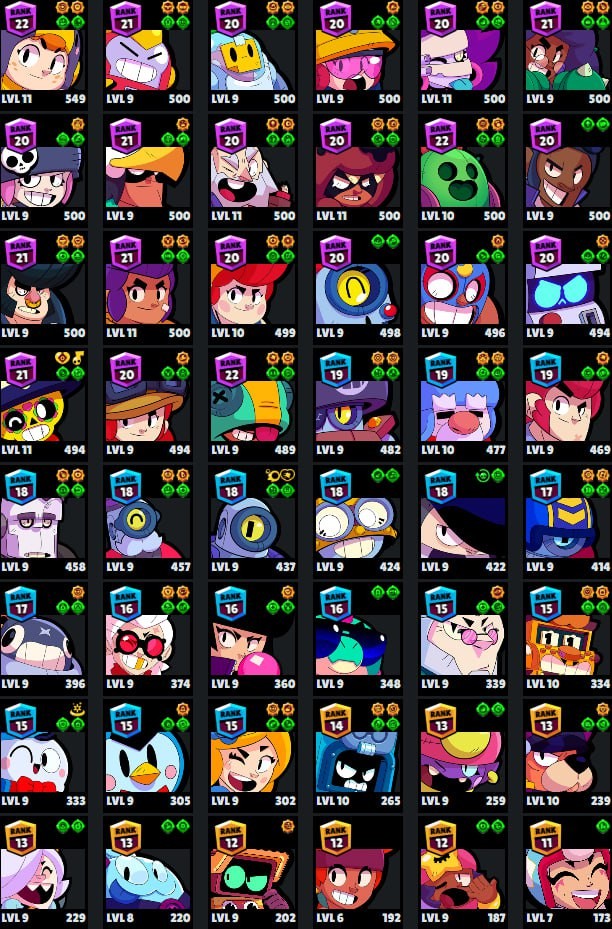Open the penguin card with 305 trophies
The image size is (612, 929).
point(149,755)
